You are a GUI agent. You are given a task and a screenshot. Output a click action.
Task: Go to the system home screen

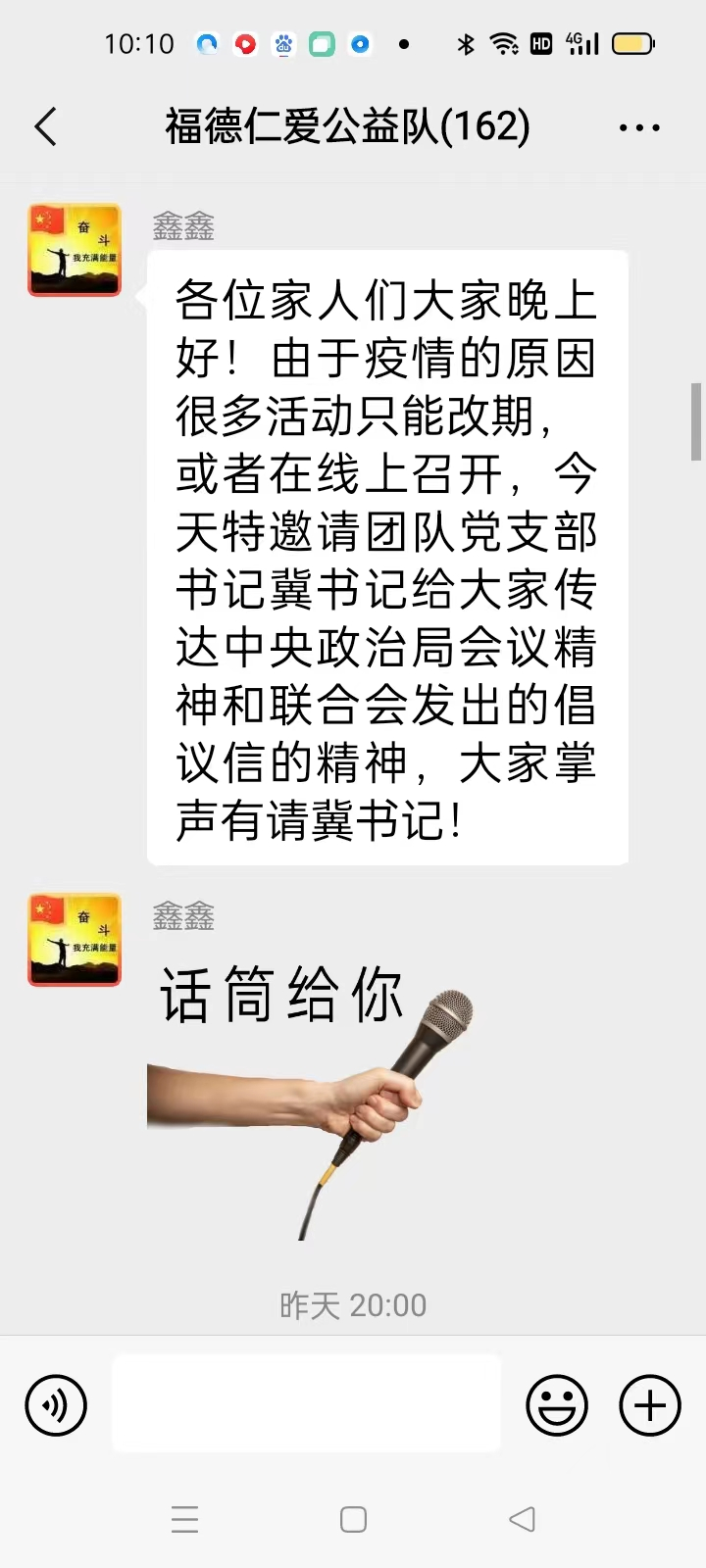click(353, 1520)
